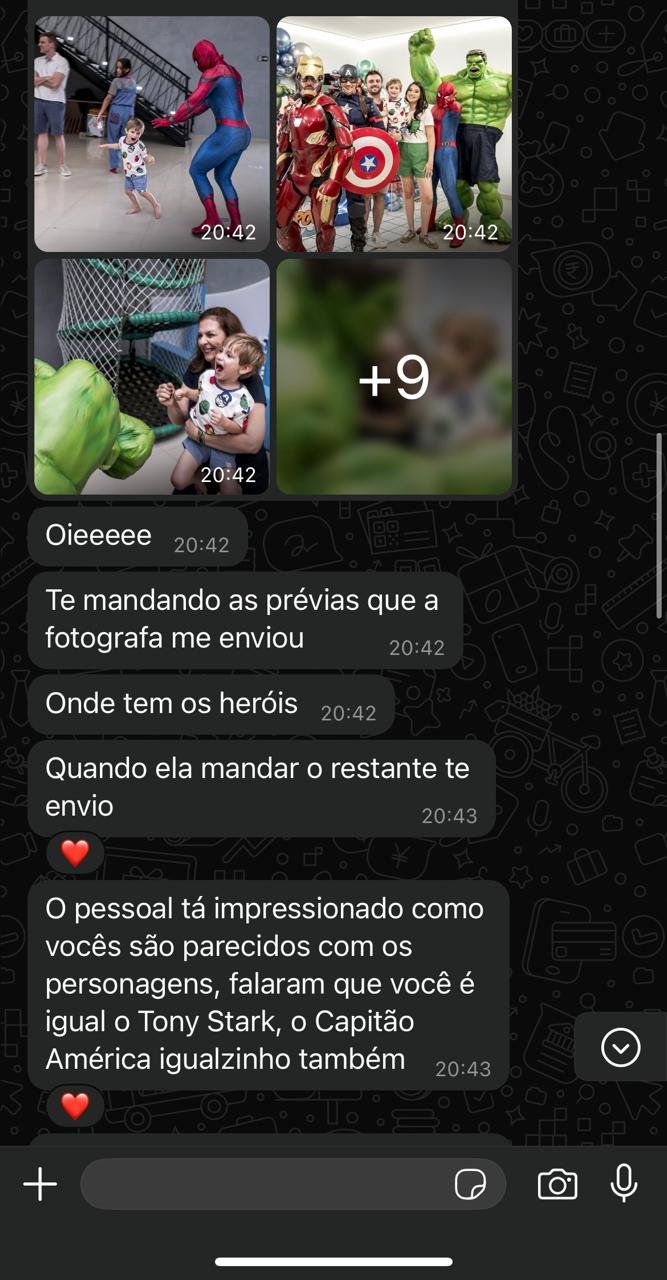Open the sticker picker

click(470, 1185)
